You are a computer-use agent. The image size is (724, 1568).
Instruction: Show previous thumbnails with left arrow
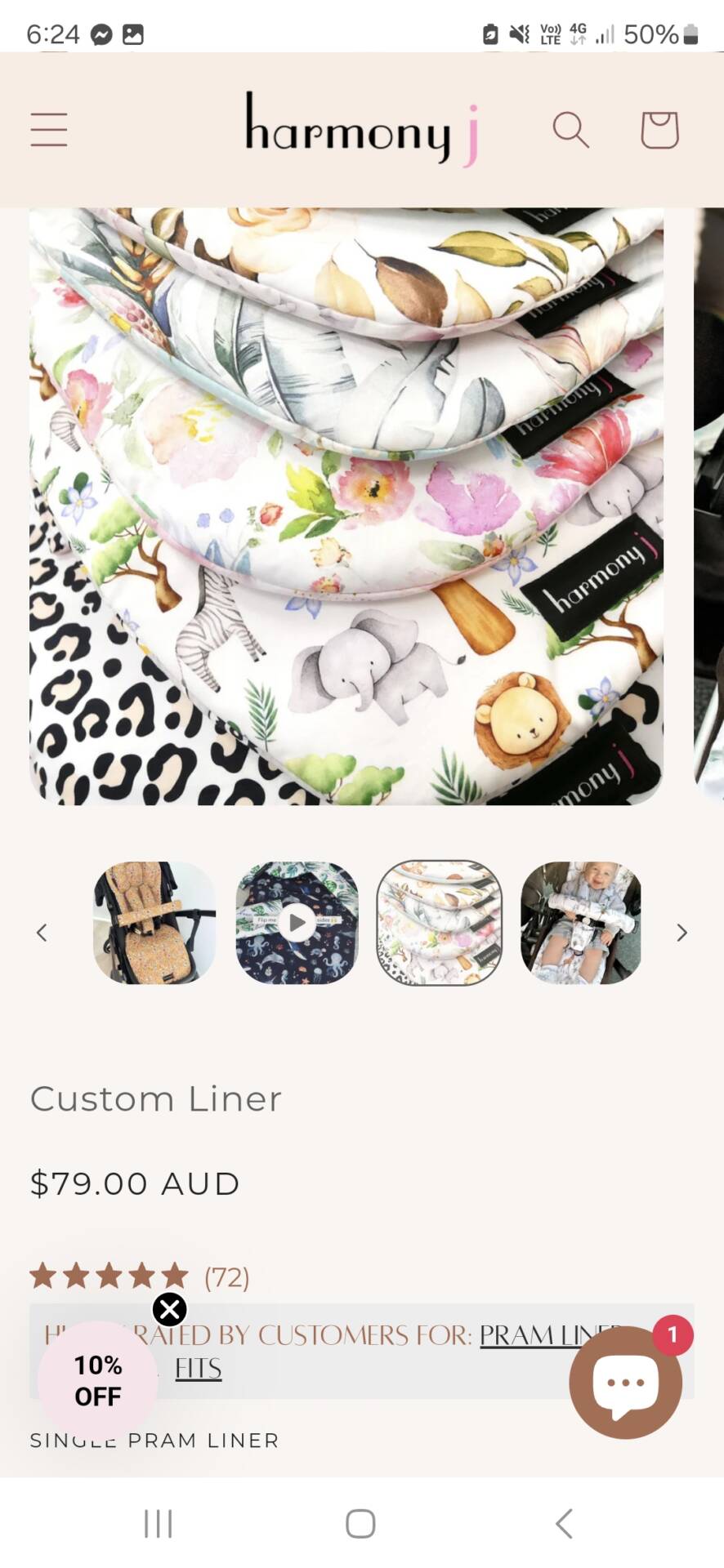(x=42, y=933)
